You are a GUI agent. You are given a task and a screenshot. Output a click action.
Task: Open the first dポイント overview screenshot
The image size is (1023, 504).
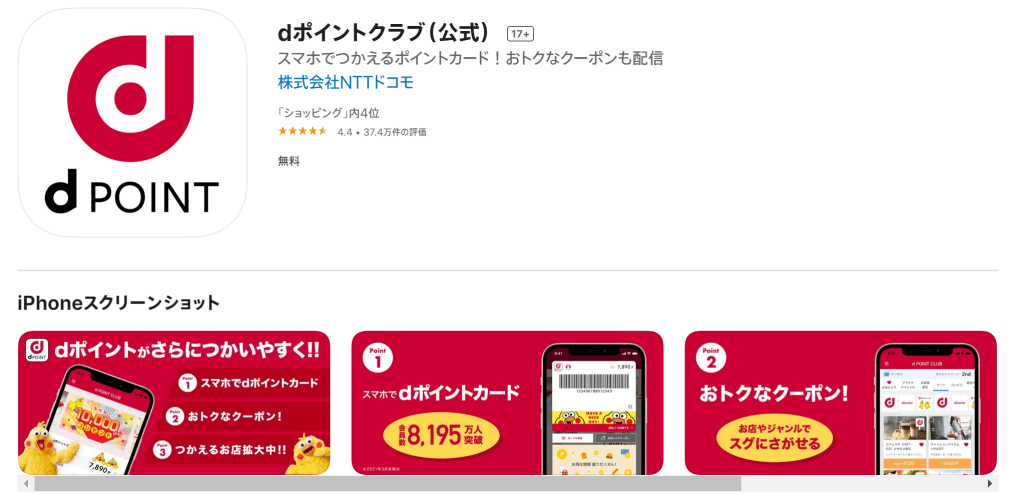174,402
